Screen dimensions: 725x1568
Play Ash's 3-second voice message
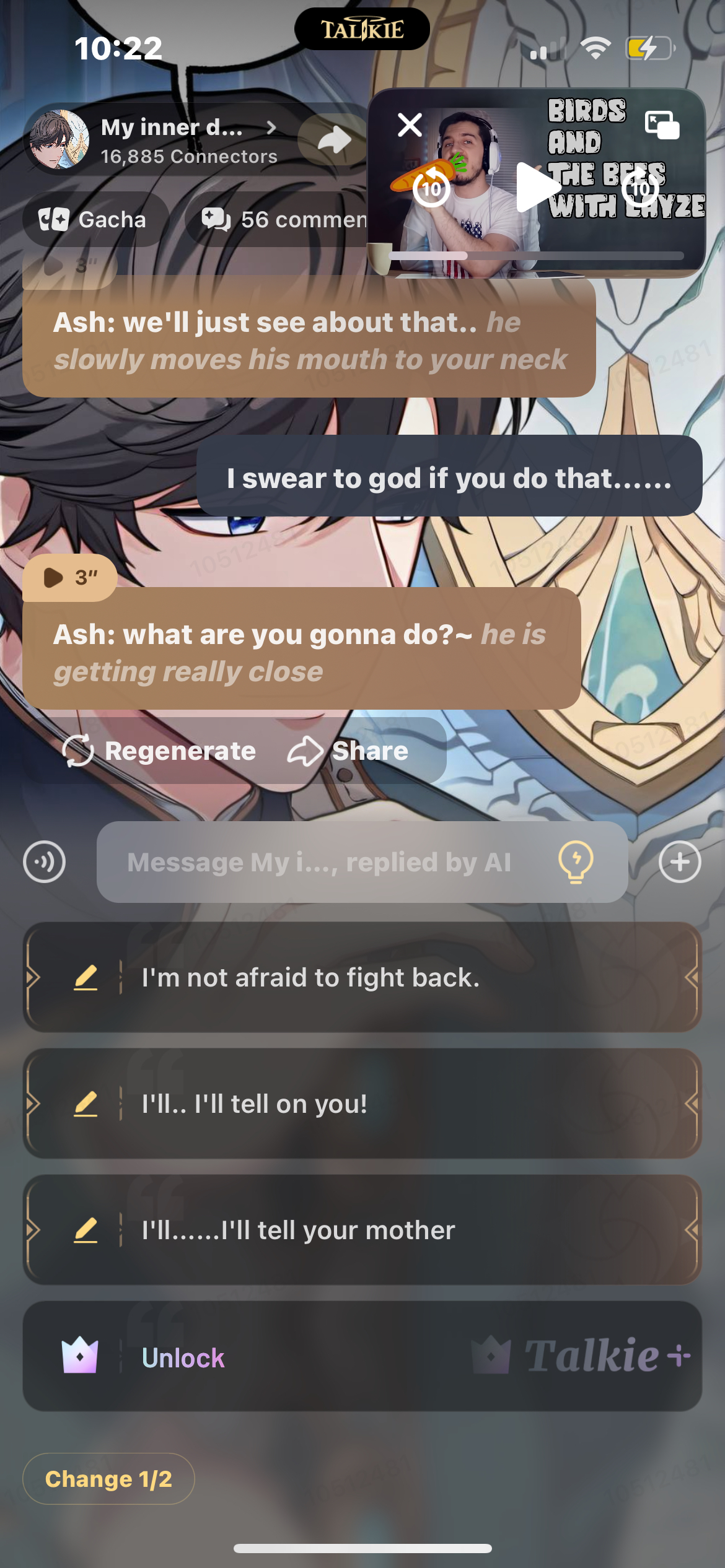coord(69,577)
